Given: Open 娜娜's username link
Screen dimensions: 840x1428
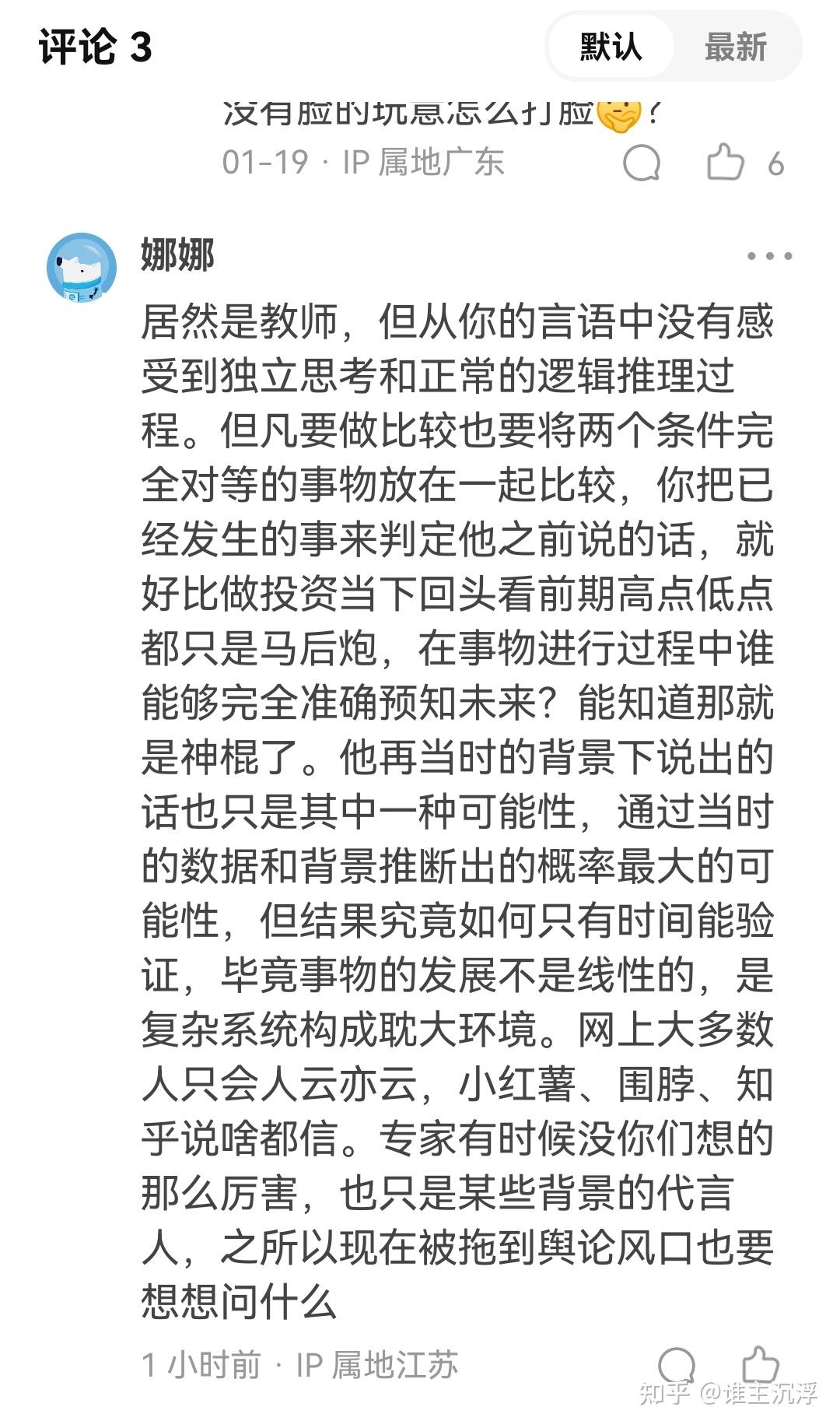Looking at the screenshot, I should (x=177, y=255).
